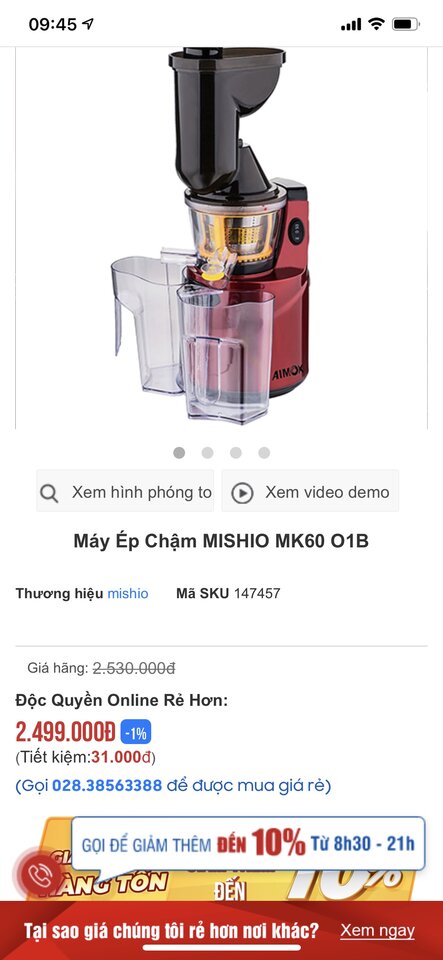Screen dimensions: 443x960
Task: Open Xem ngay link in red banner
Action: tap(378, 931)
